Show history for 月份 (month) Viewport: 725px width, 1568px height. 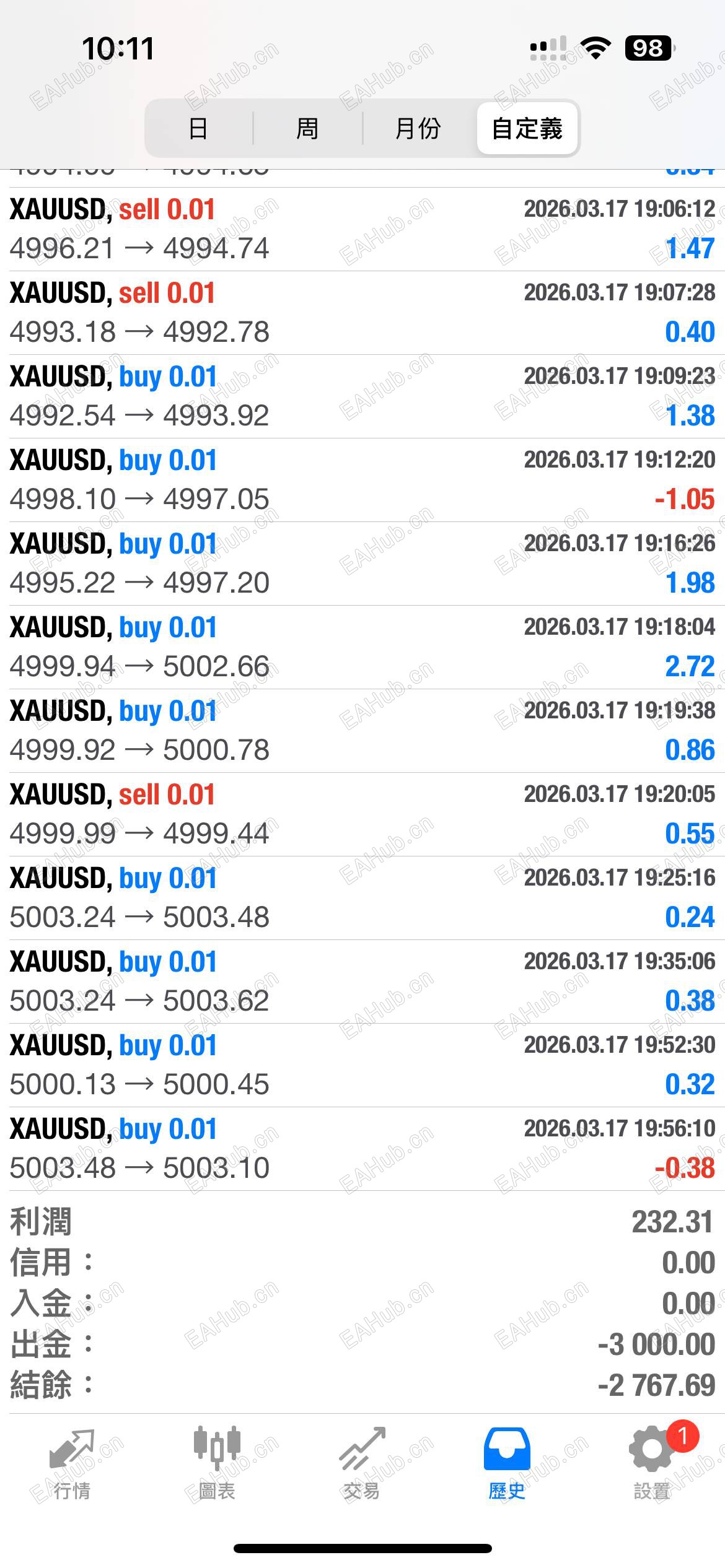click(x=418, y=129)
